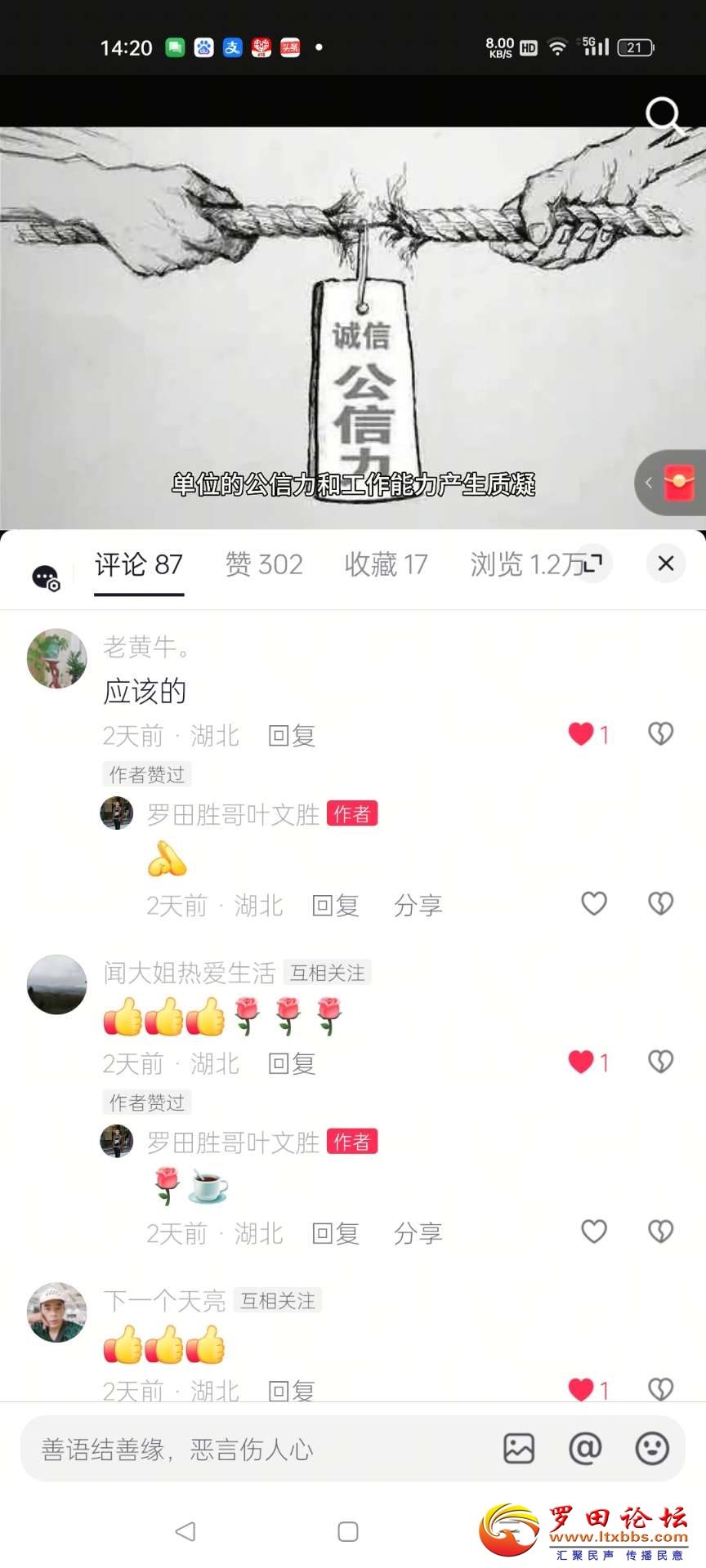The image size is (706, 1568).
Task: Expand comments panel to full screen
Action: 594,563
